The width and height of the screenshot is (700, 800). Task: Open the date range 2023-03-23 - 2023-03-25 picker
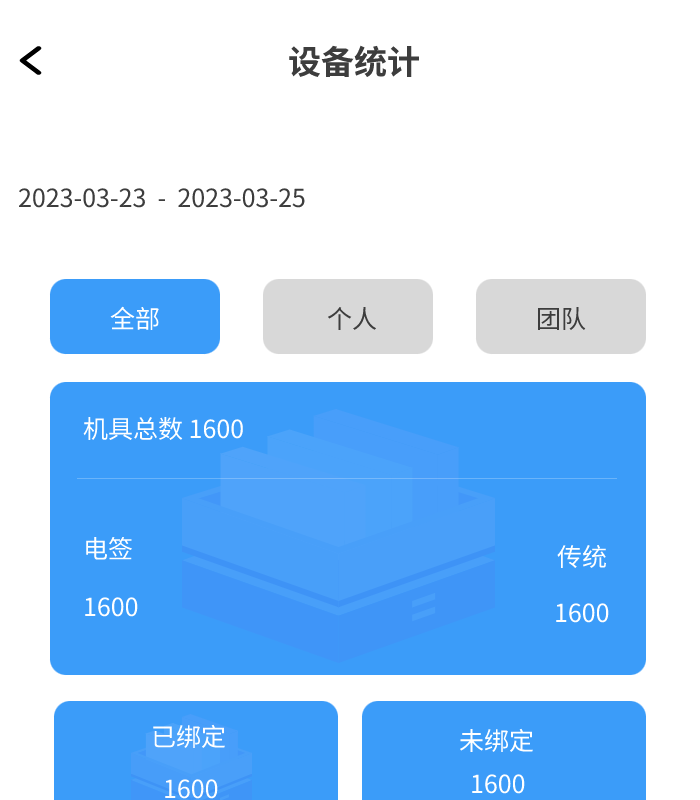point(162,198)
